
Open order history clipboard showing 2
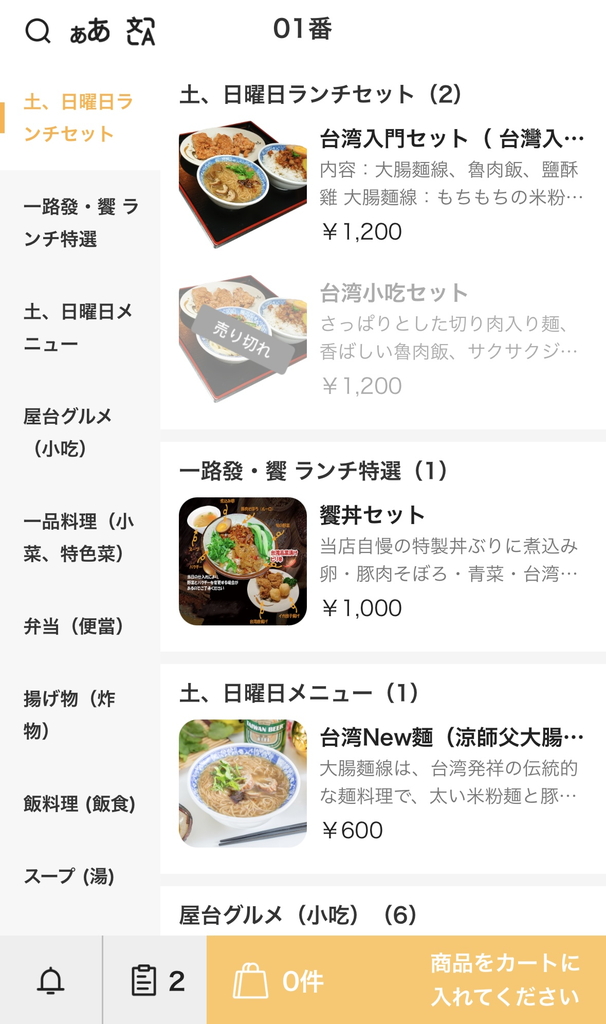pos(156,981)
